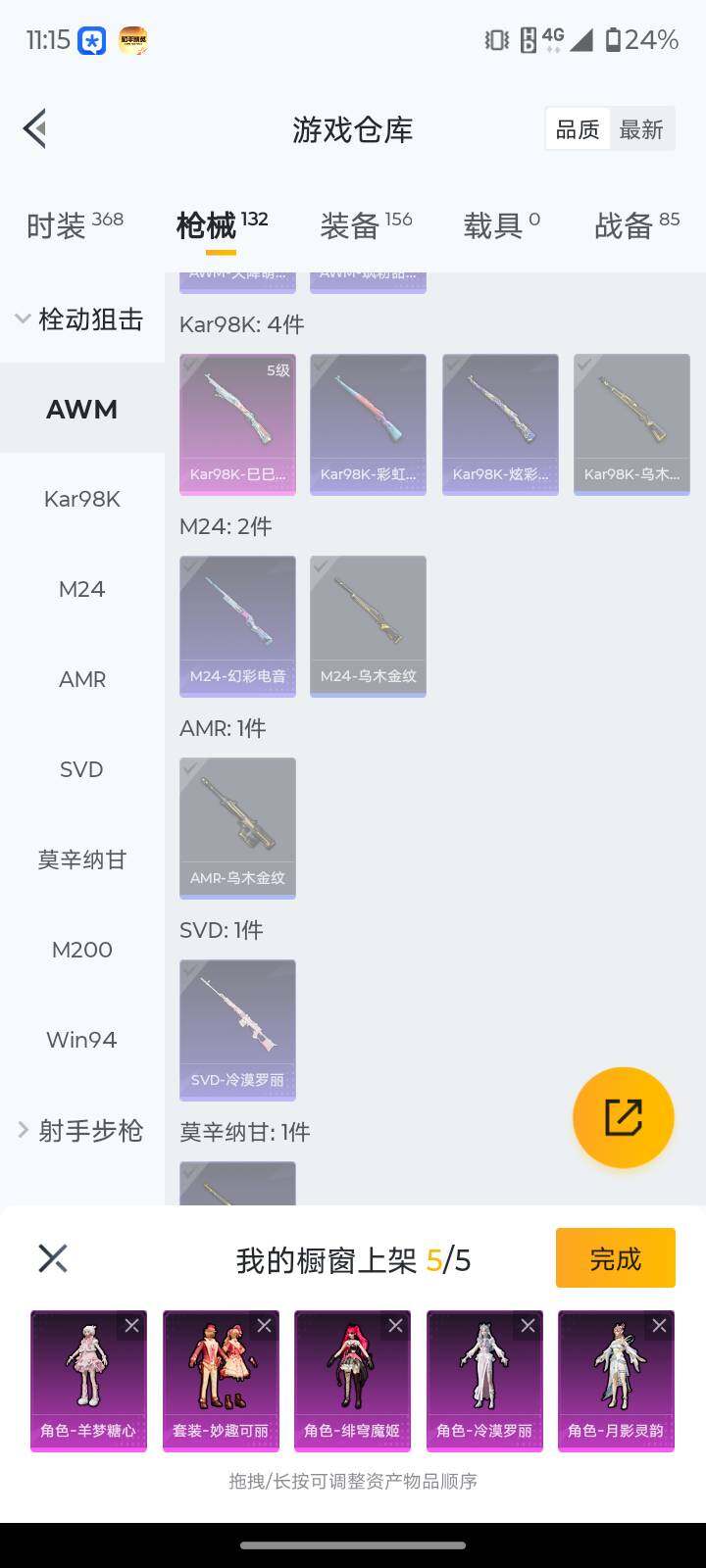Viewport: 706px width, 1568px height.
Task: Remove 角色-羊梦糖心 from the showcase
Action: click(133, 1325)
